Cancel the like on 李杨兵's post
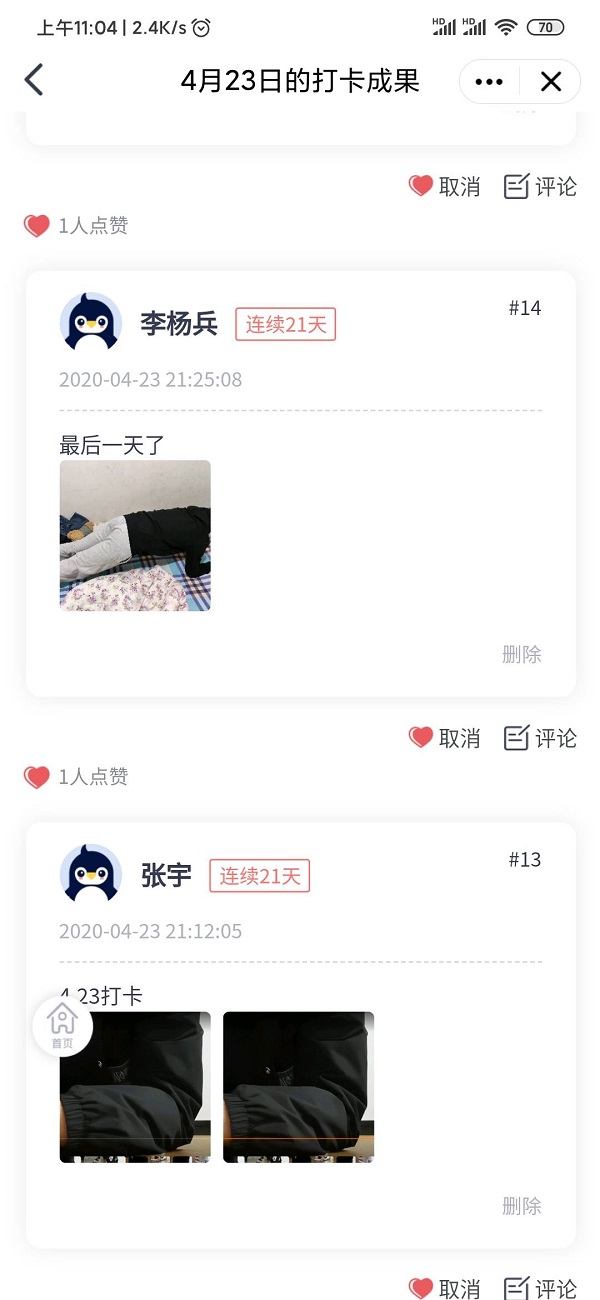Screen dimensions: 600x1300 [x=445, y=738]
